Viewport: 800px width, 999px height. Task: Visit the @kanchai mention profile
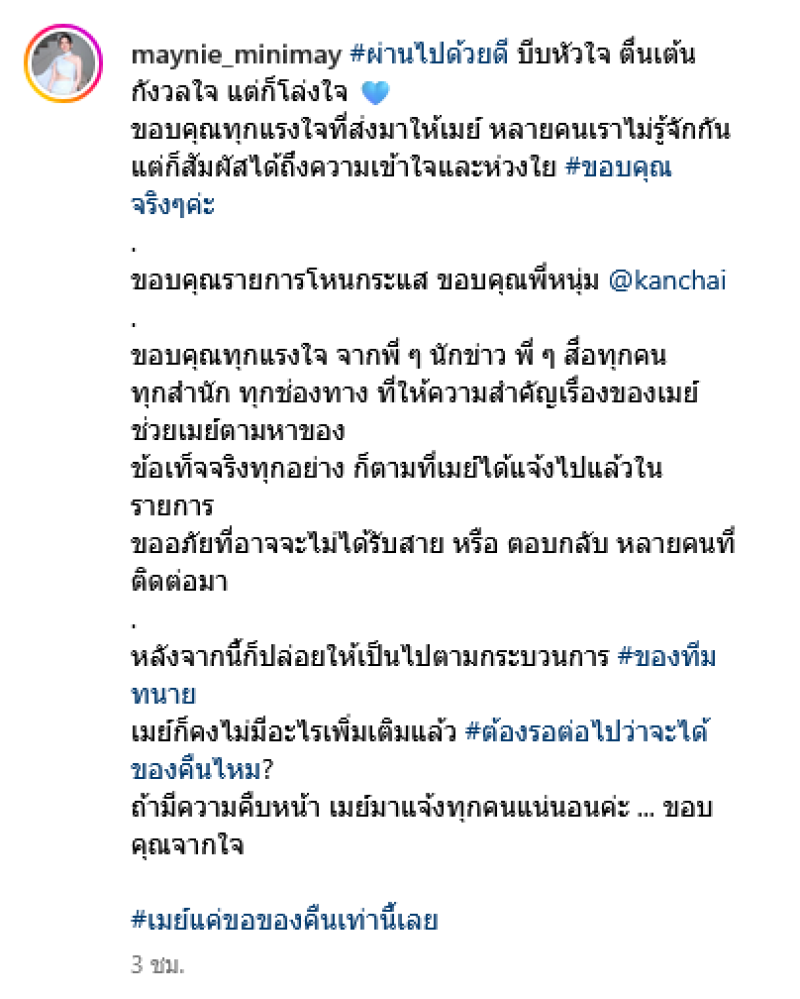[x=667, y=282]
